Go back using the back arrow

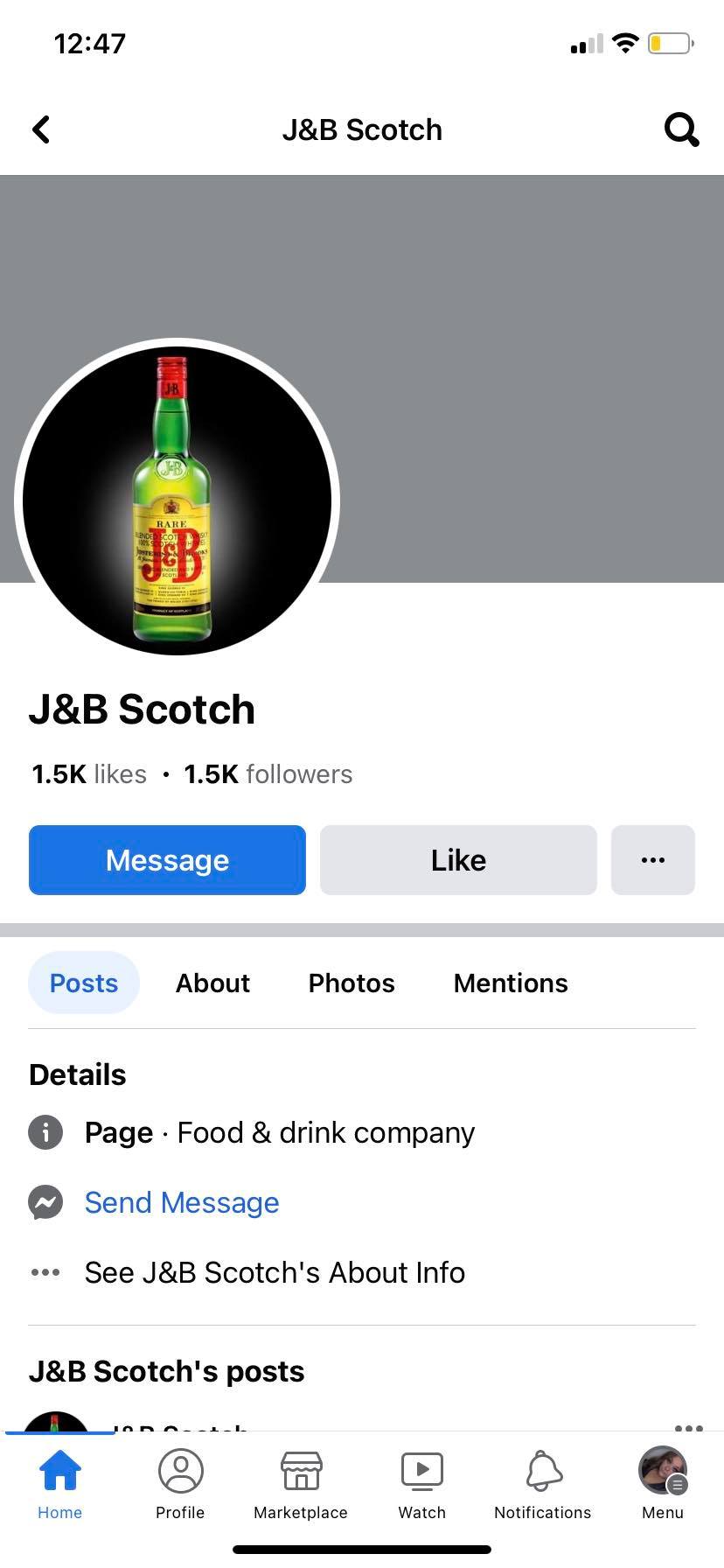click(x=41, y=129)
